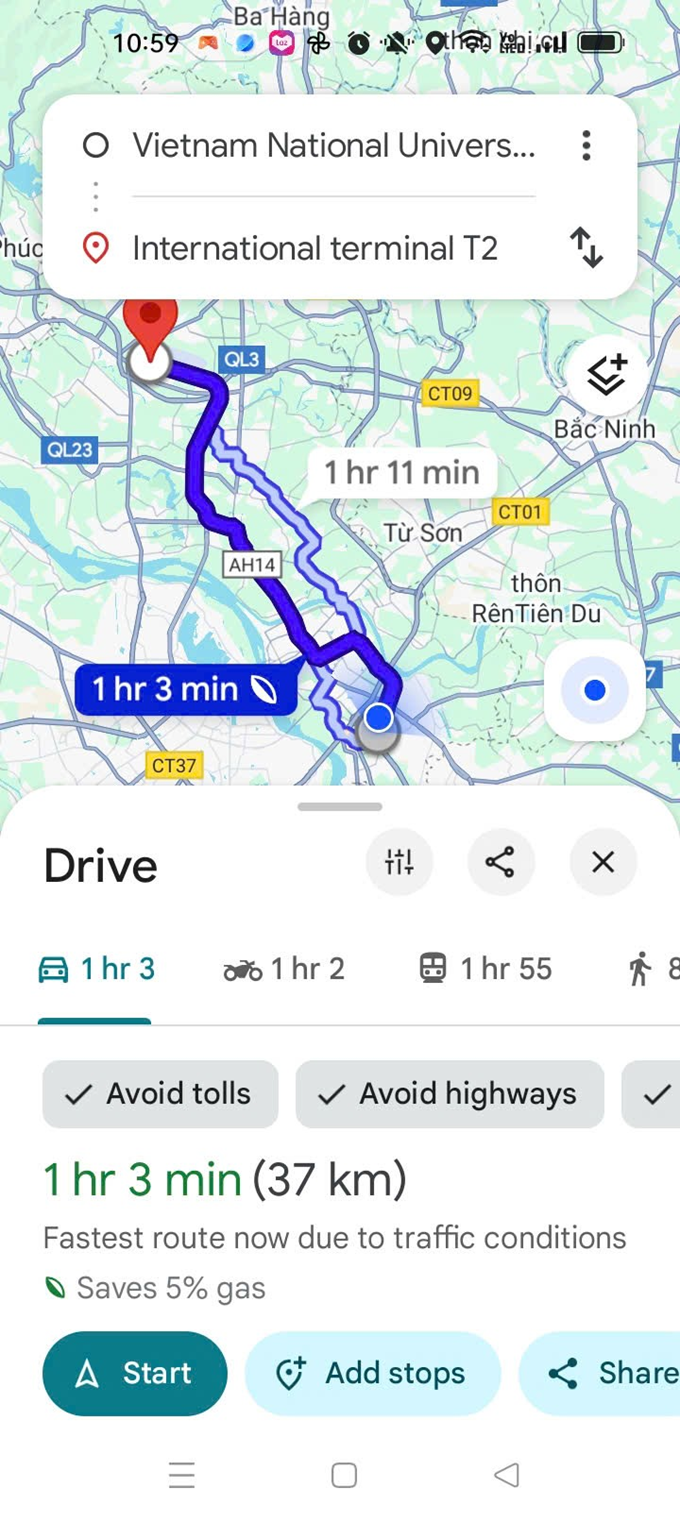Select the alternate 1 hr 11 min route

coord(402,472)
